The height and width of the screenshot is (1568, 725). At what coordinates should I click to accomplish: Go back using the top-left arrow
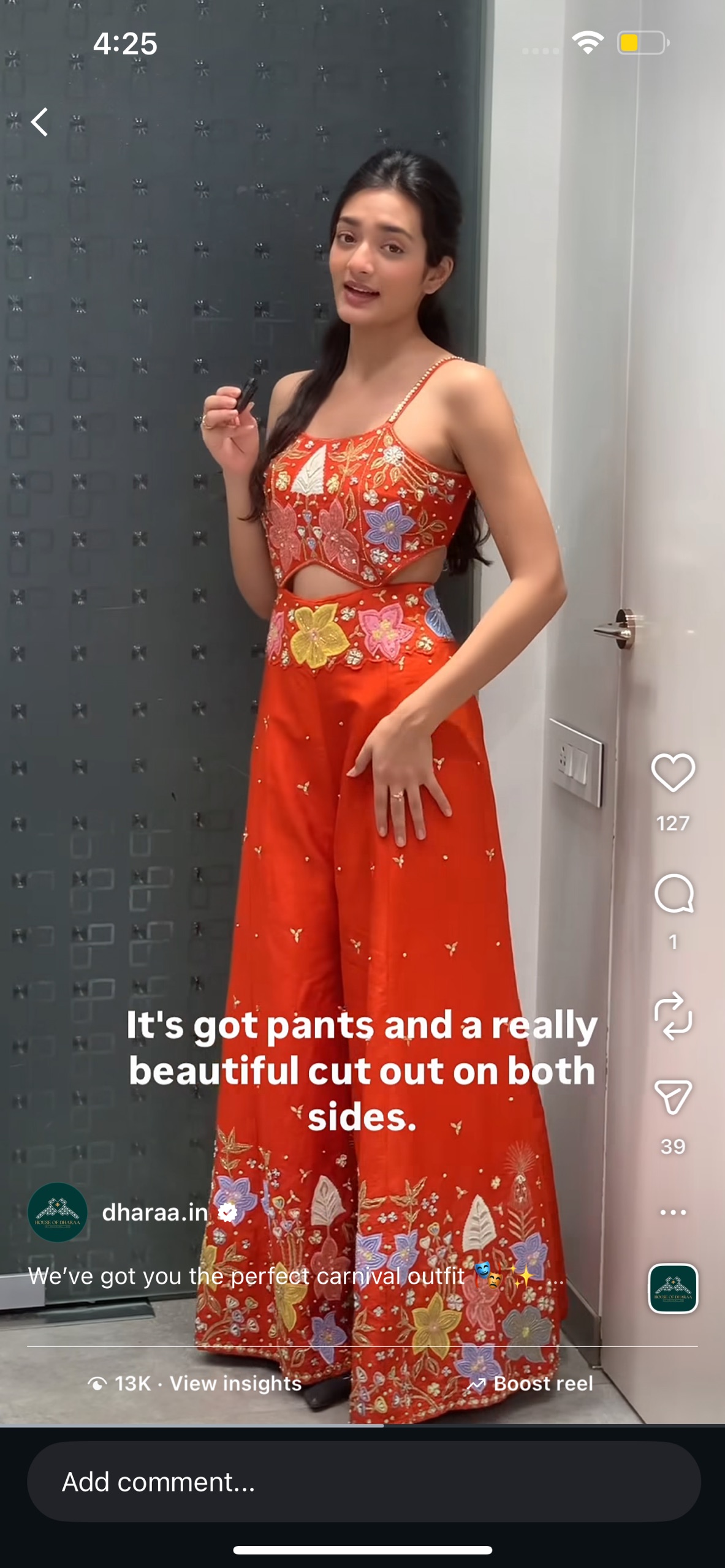pos(40,122)
